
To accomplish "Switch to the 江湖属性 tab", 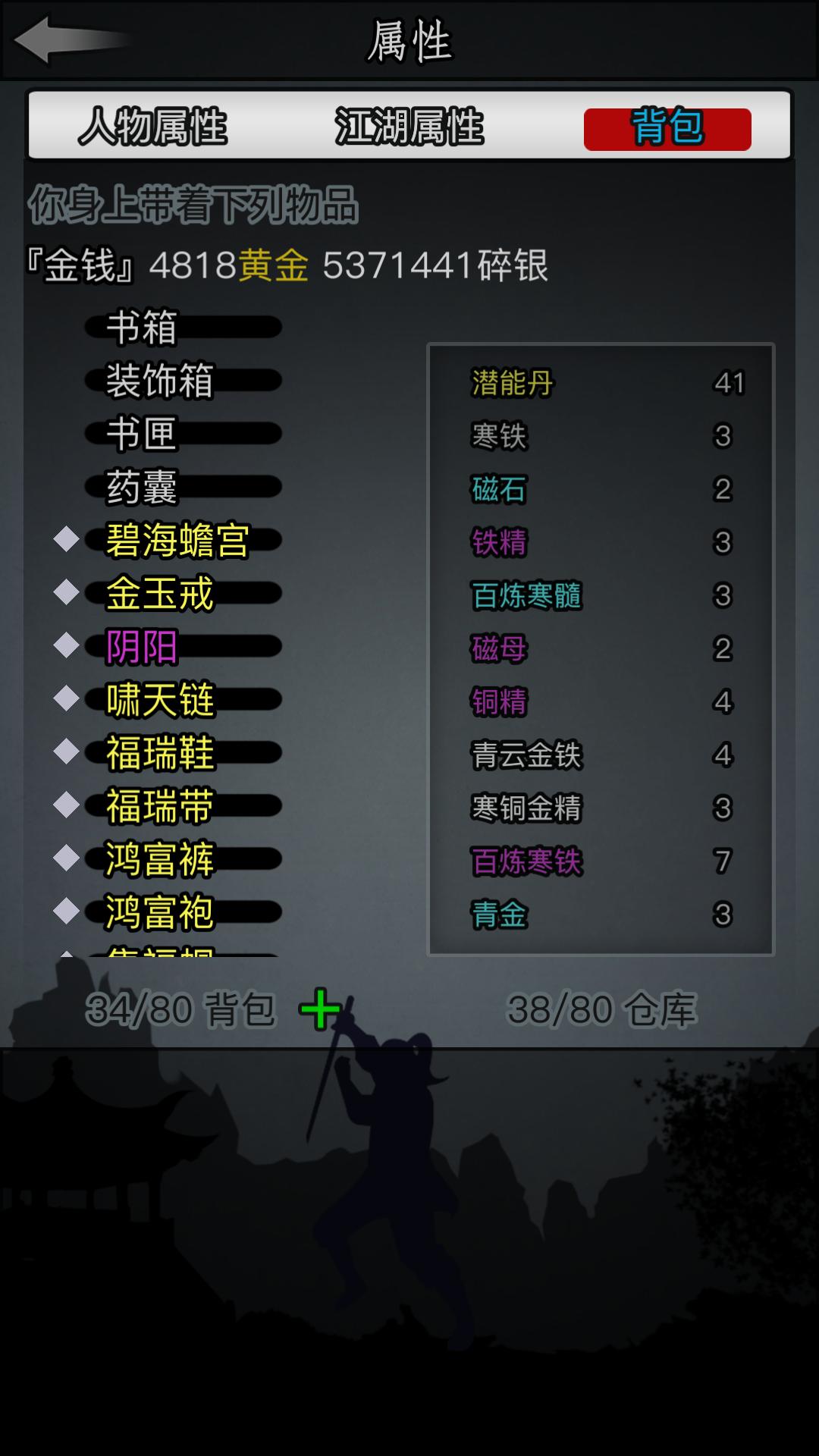I will (409, 127).
